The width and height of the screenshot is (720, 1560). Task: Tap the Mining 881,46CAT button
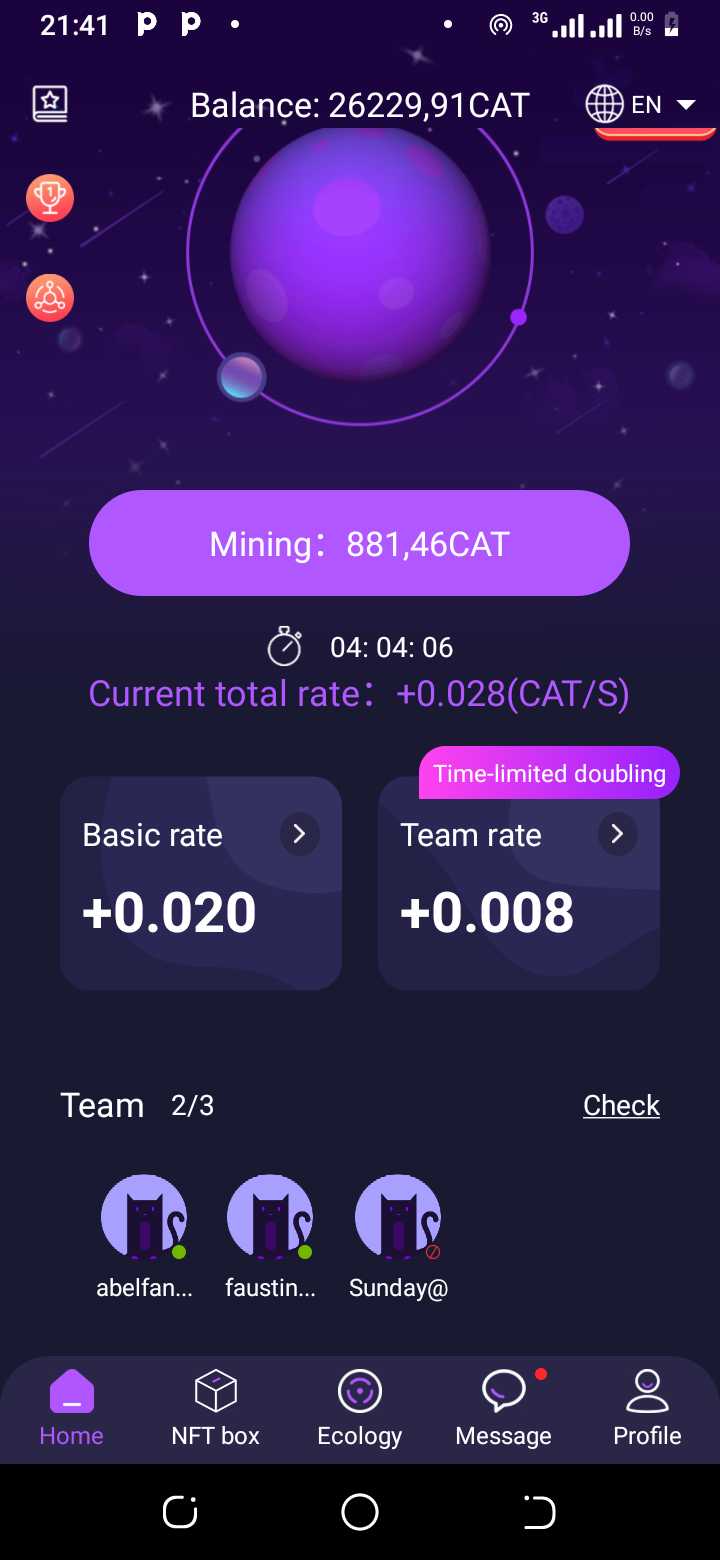click(x=359, y=544)
